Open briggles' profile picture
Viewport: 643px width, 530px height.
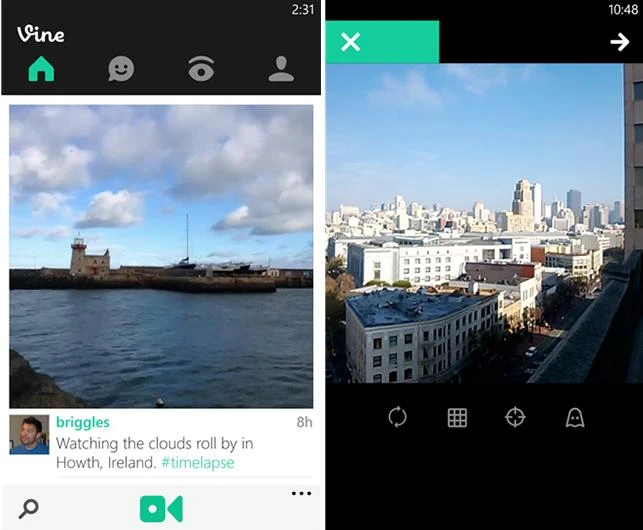[x=29, y=434]
